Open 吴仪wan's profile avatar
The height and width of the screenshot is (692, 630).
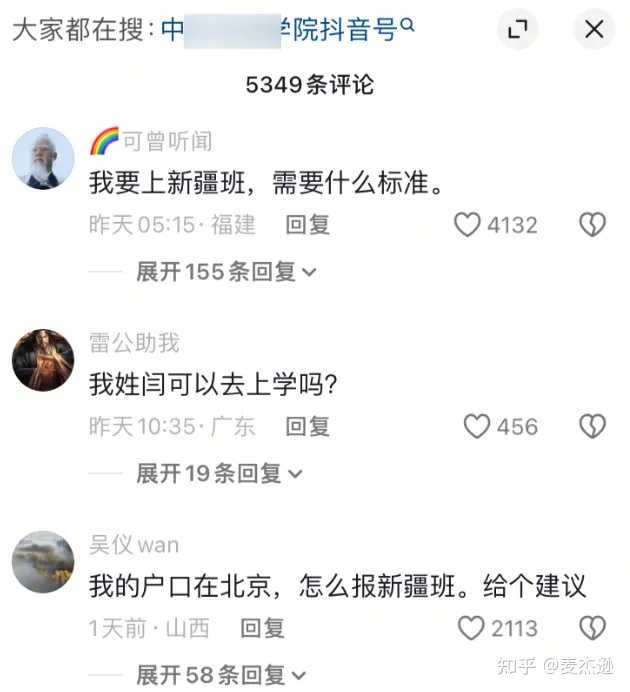[x=43, y=561]
